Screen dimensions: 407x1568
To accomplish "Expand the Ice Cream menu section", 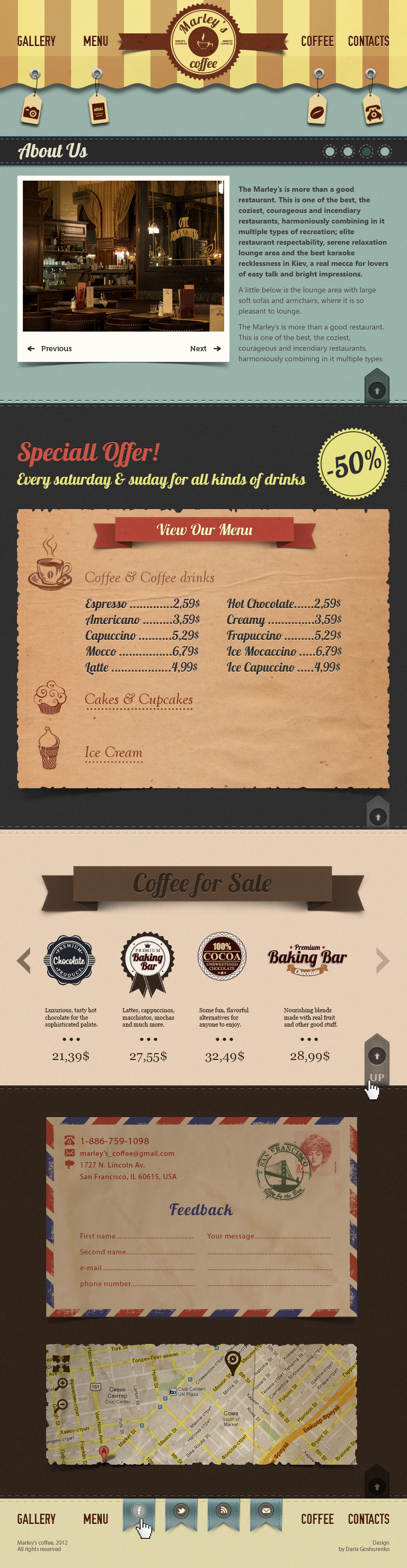I will click(x=113, y=752).
